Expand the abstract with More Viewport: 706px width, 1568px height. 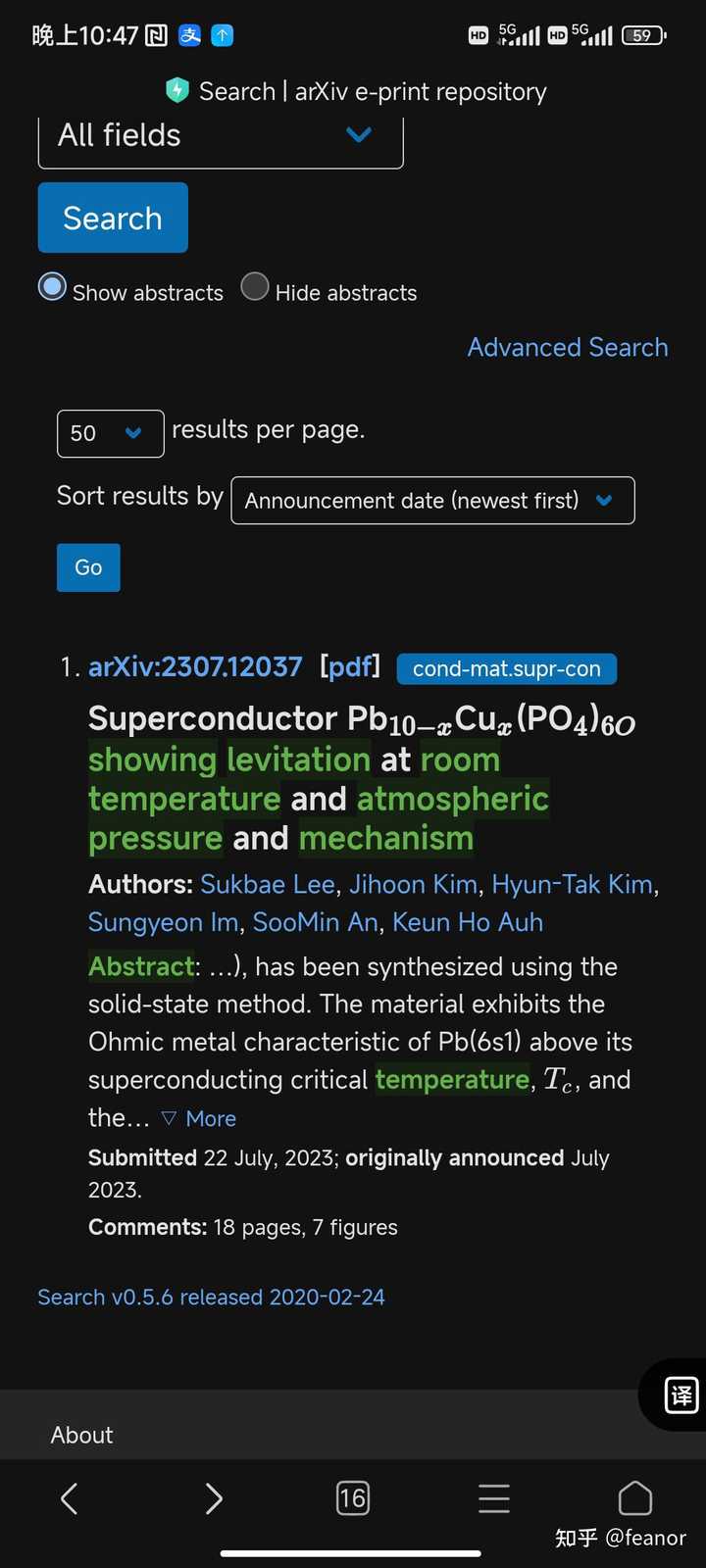point(199,1119)
